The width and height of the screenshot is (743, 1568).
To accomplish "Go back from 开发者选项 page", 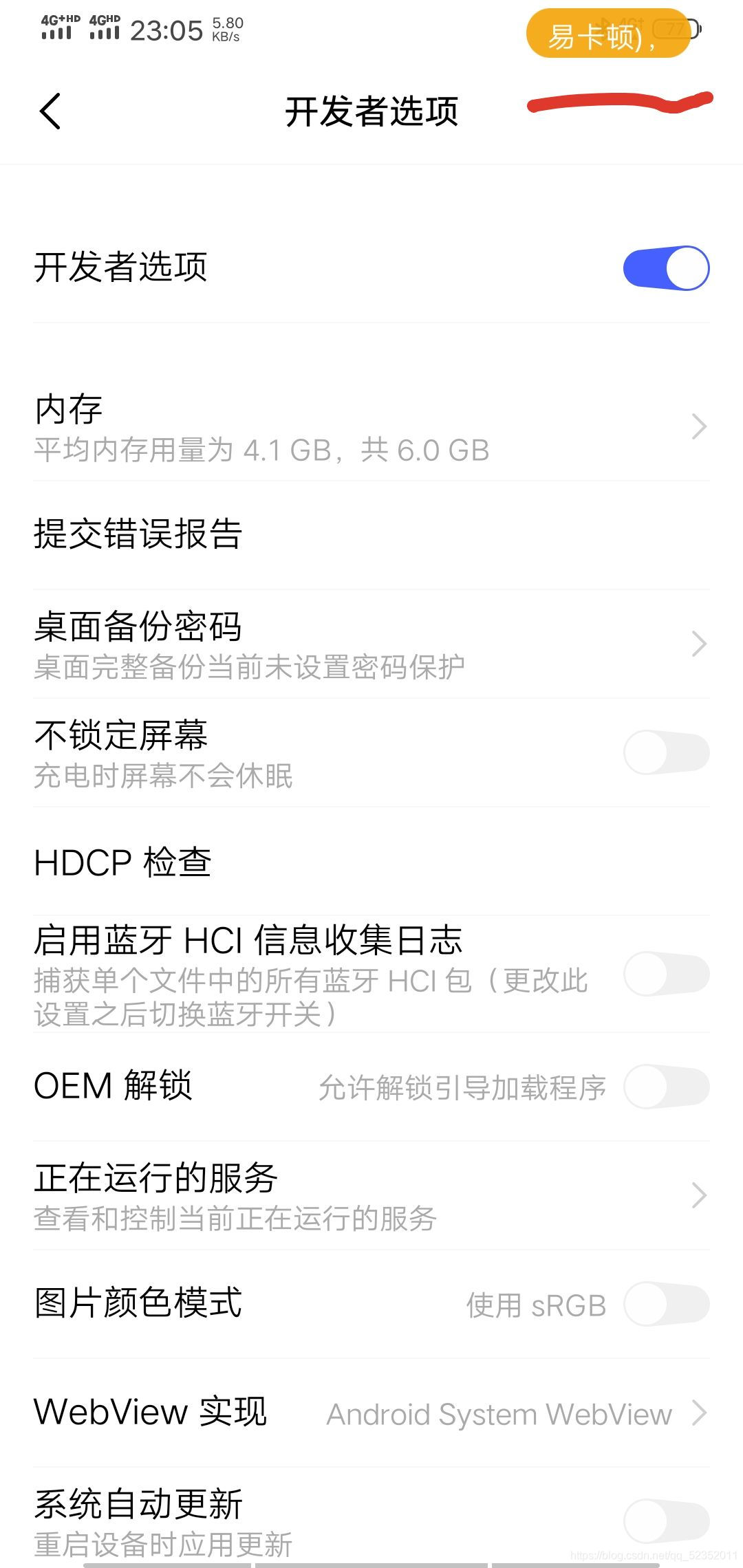I will click(x=50, y=111).
